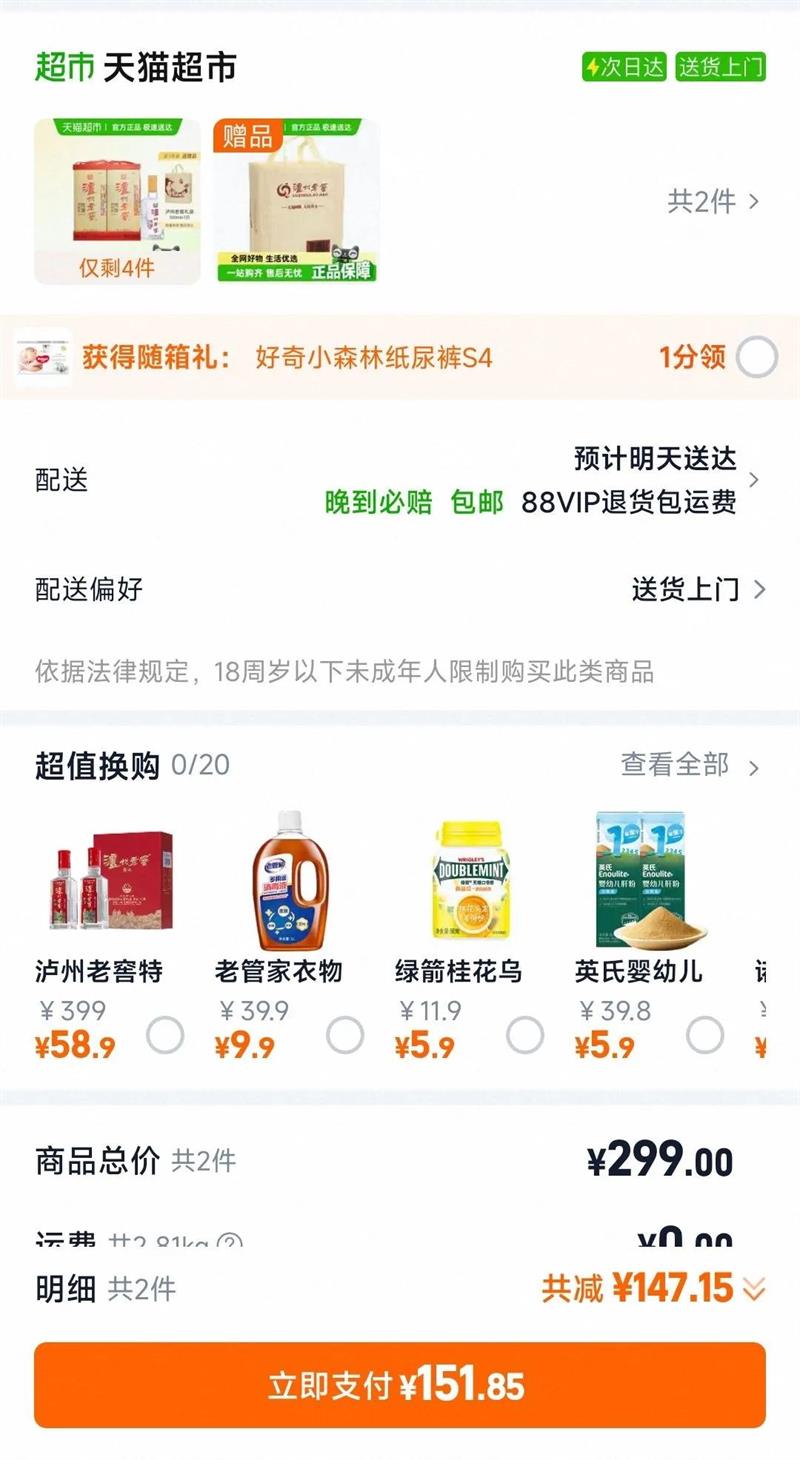Tap 立即支付 to pay ¥151.85
The image size is (800, 1460).
(400, 1385)
